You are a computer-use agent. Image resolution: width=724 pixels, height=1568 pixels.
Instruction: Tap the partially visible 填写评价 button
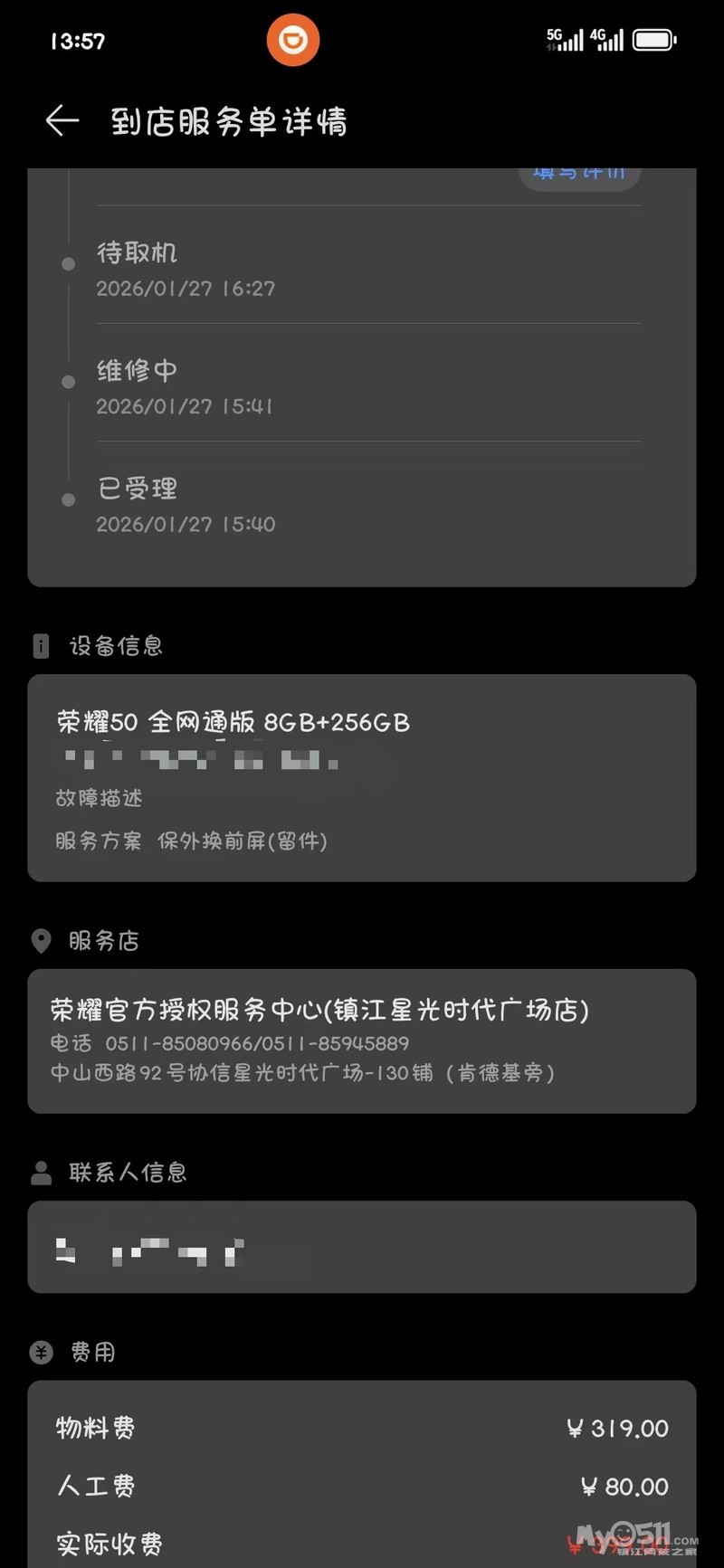[x=579, y=176]
